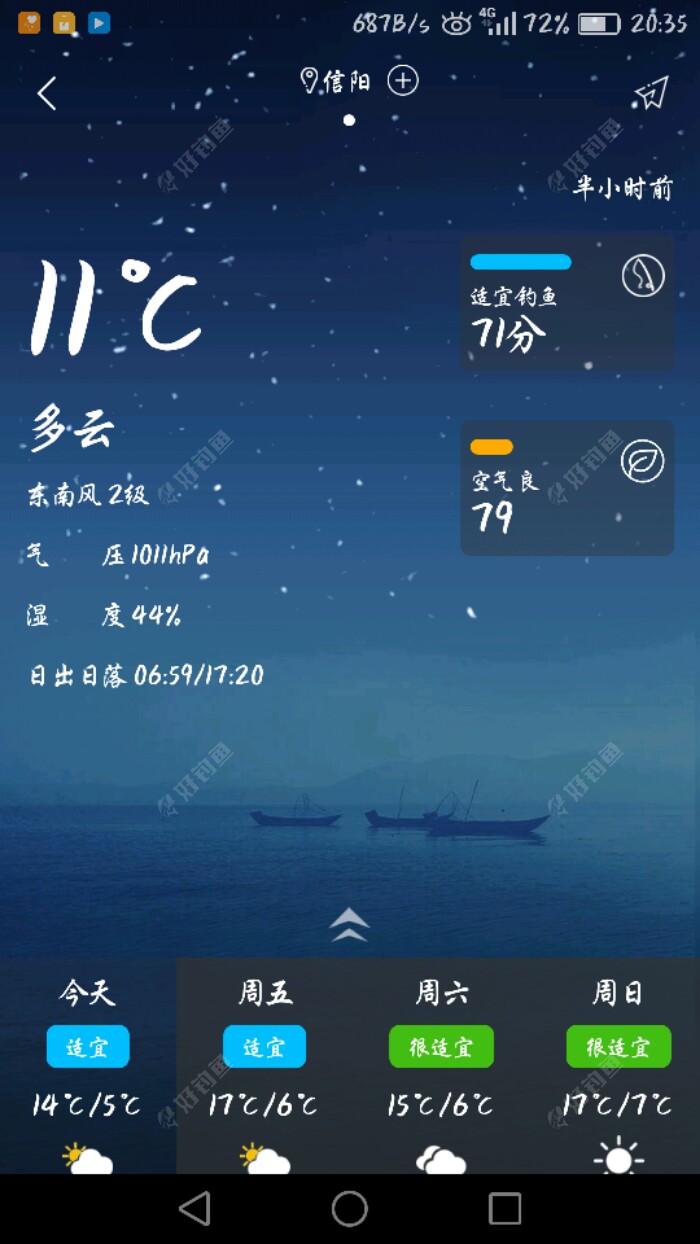This screenshot has width=700, height=1244.
Task: Select the 周日 forecast column
Action: (618, 1065)
